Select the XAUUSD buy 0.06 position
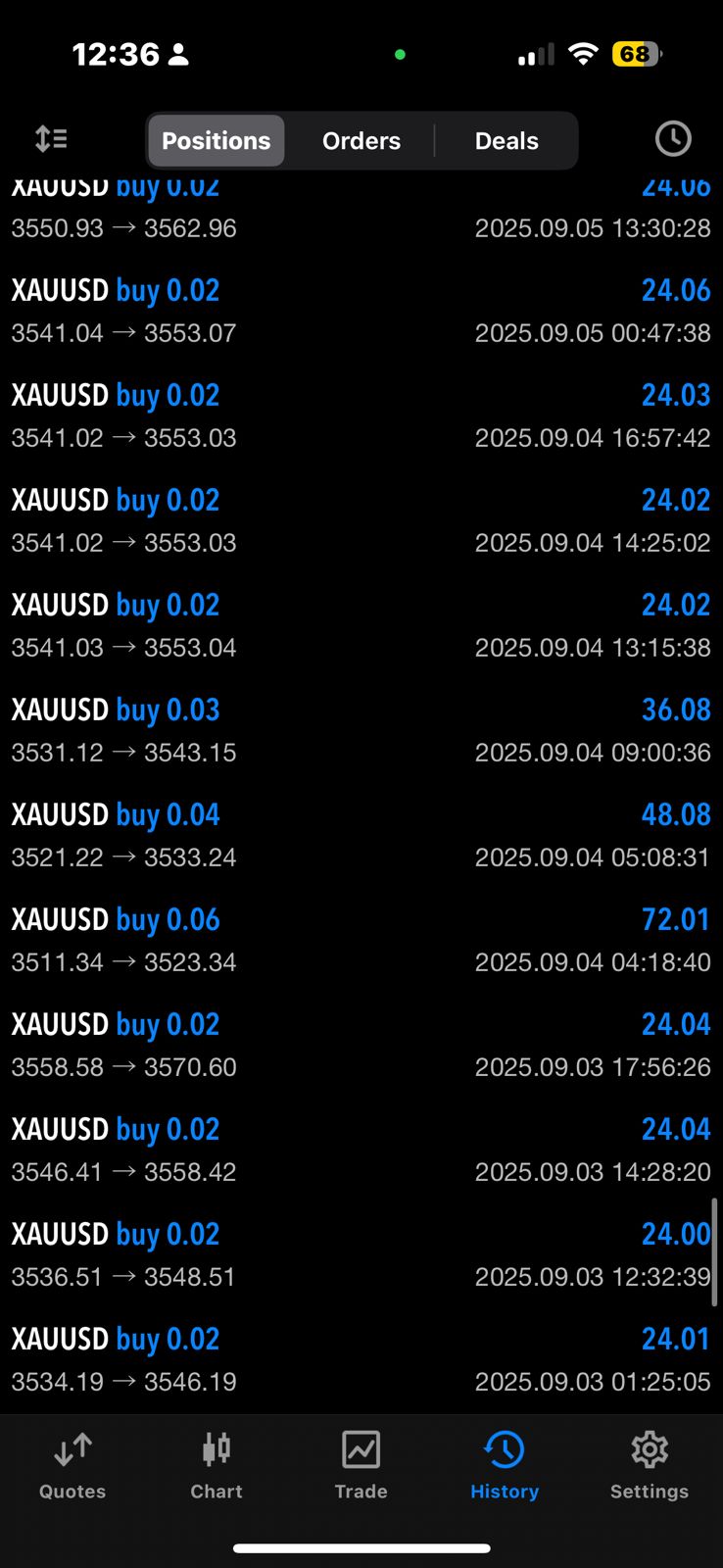The image size is (723, 1568). (361, 939)
